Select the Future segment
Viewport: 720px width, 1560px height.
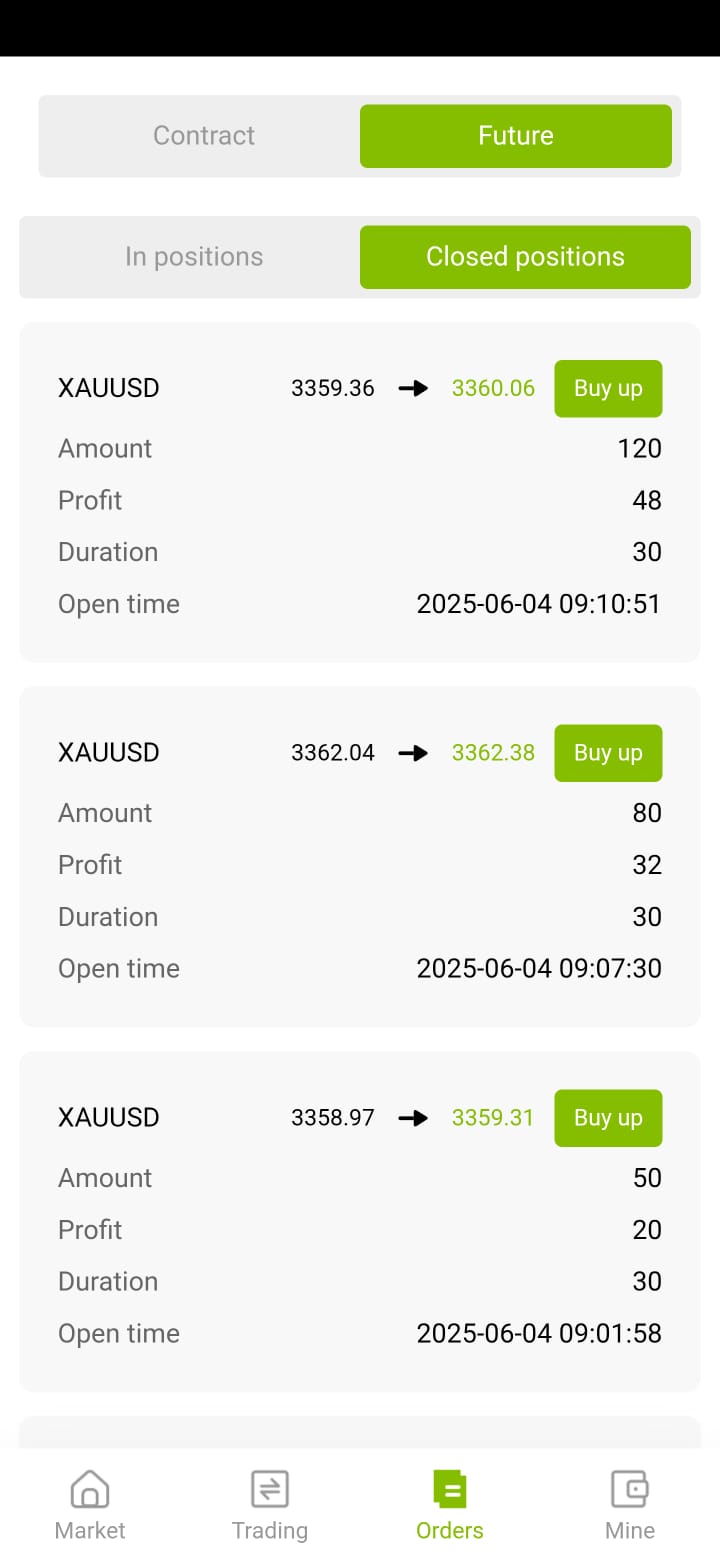coord(516,136)
